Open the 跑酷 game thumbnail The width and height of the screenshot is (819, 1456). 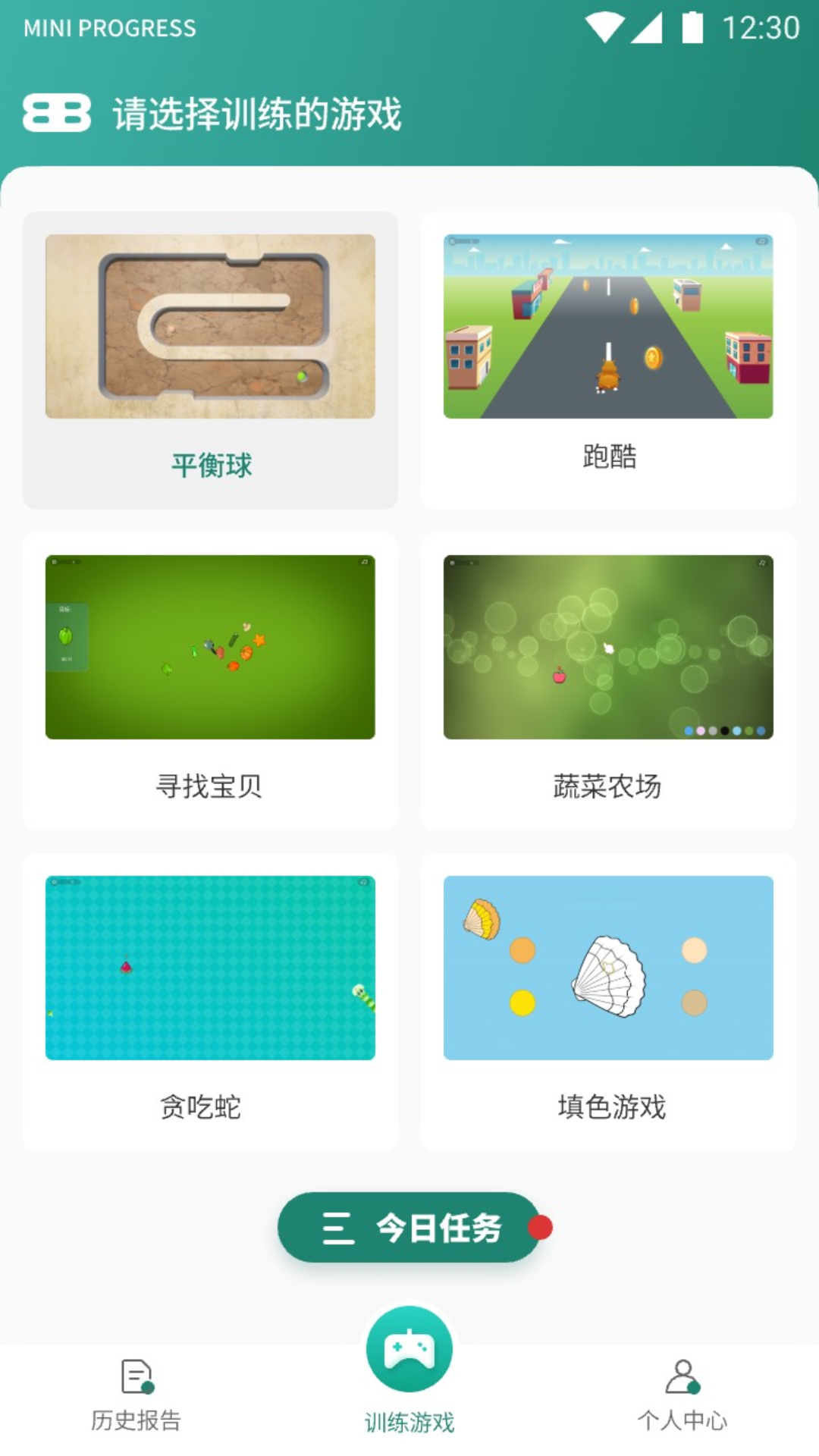pos(607,326)
